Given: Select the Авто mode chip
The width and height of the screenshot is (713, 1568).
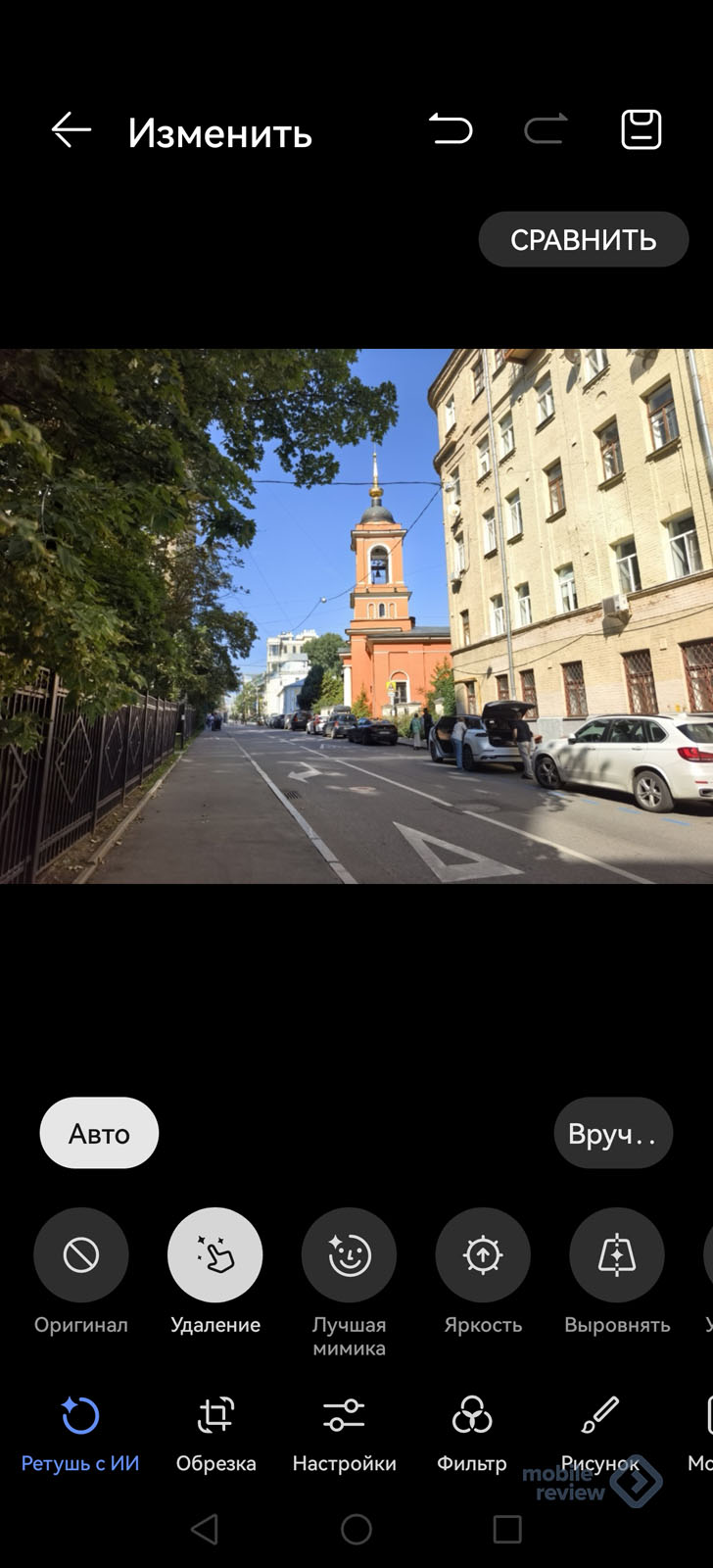Looking at the screenshot, I should point(99,1134).
